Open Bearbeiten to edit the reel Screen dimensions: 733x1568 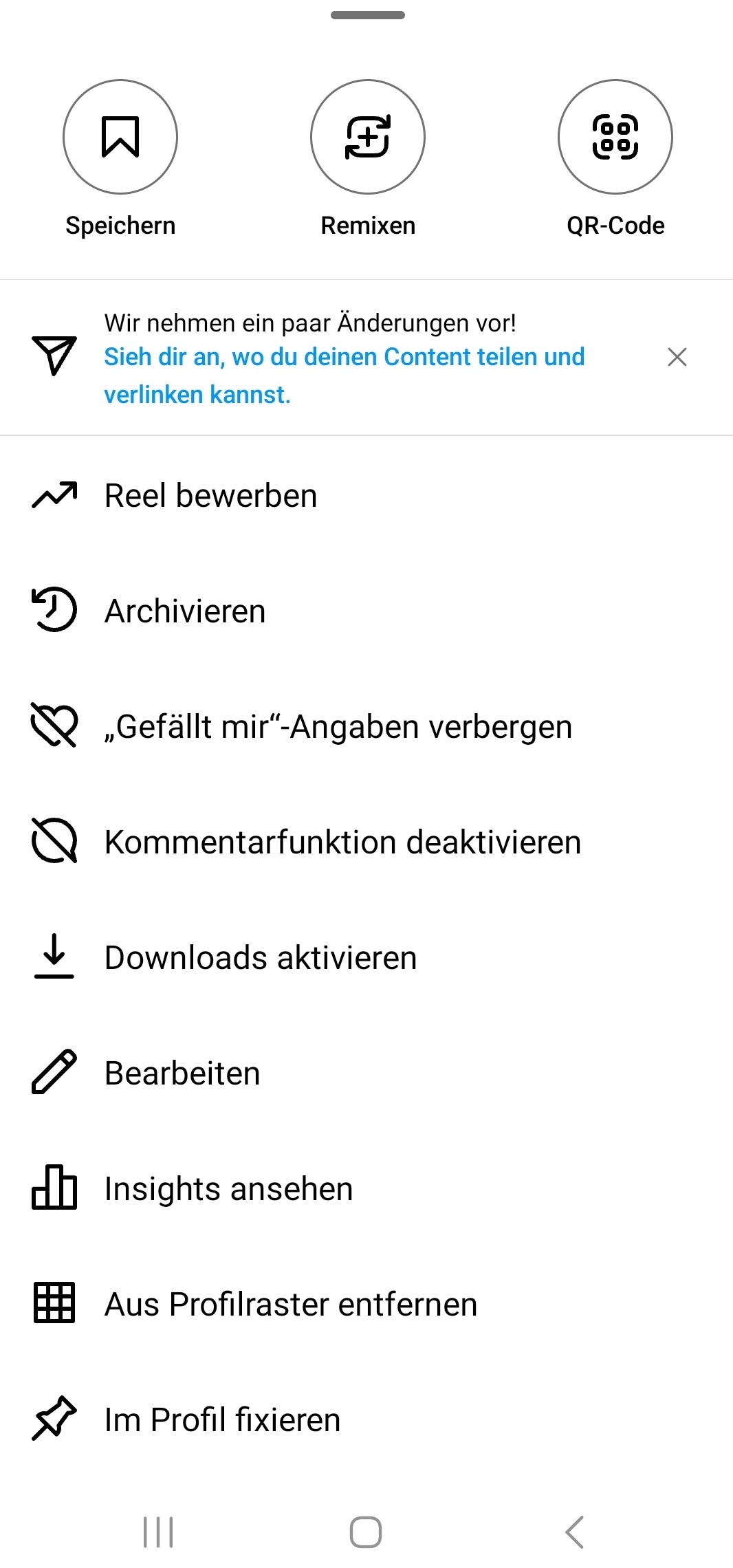coord(366,1074)
